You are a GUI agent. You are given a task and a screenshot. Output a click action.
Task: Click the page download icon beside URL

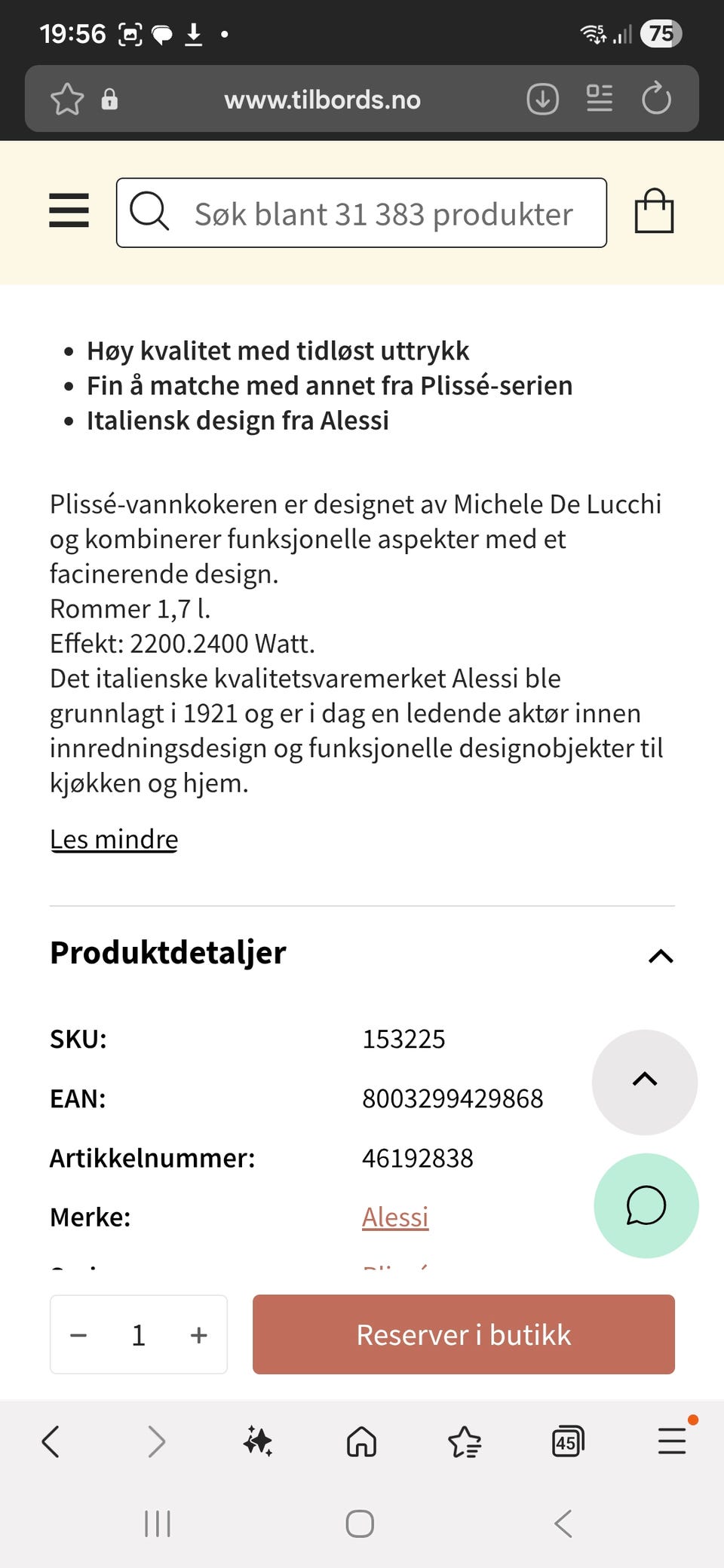coord(542,99)
